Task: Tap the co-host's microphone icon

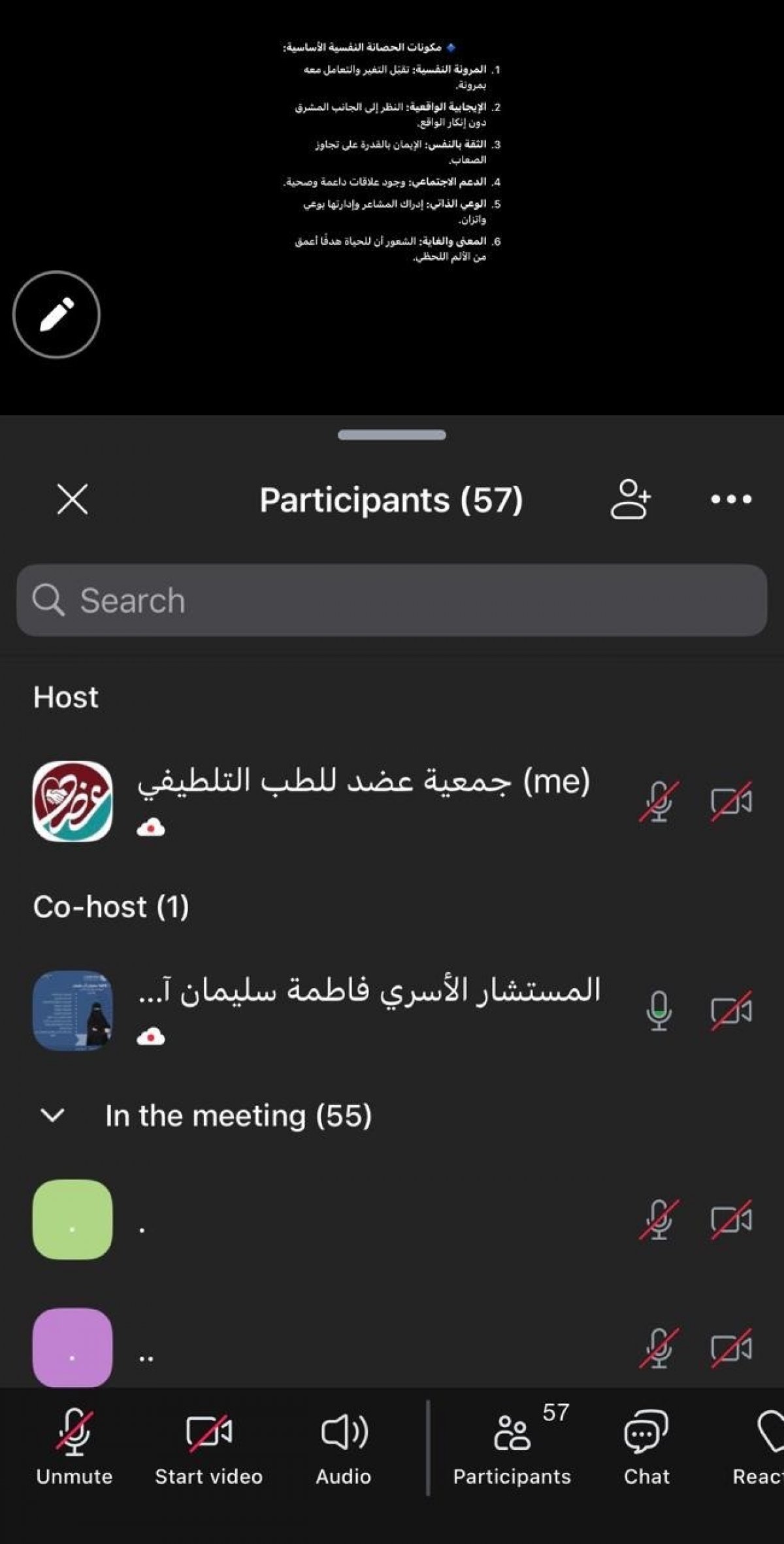Action: [x=659, y=1010]
